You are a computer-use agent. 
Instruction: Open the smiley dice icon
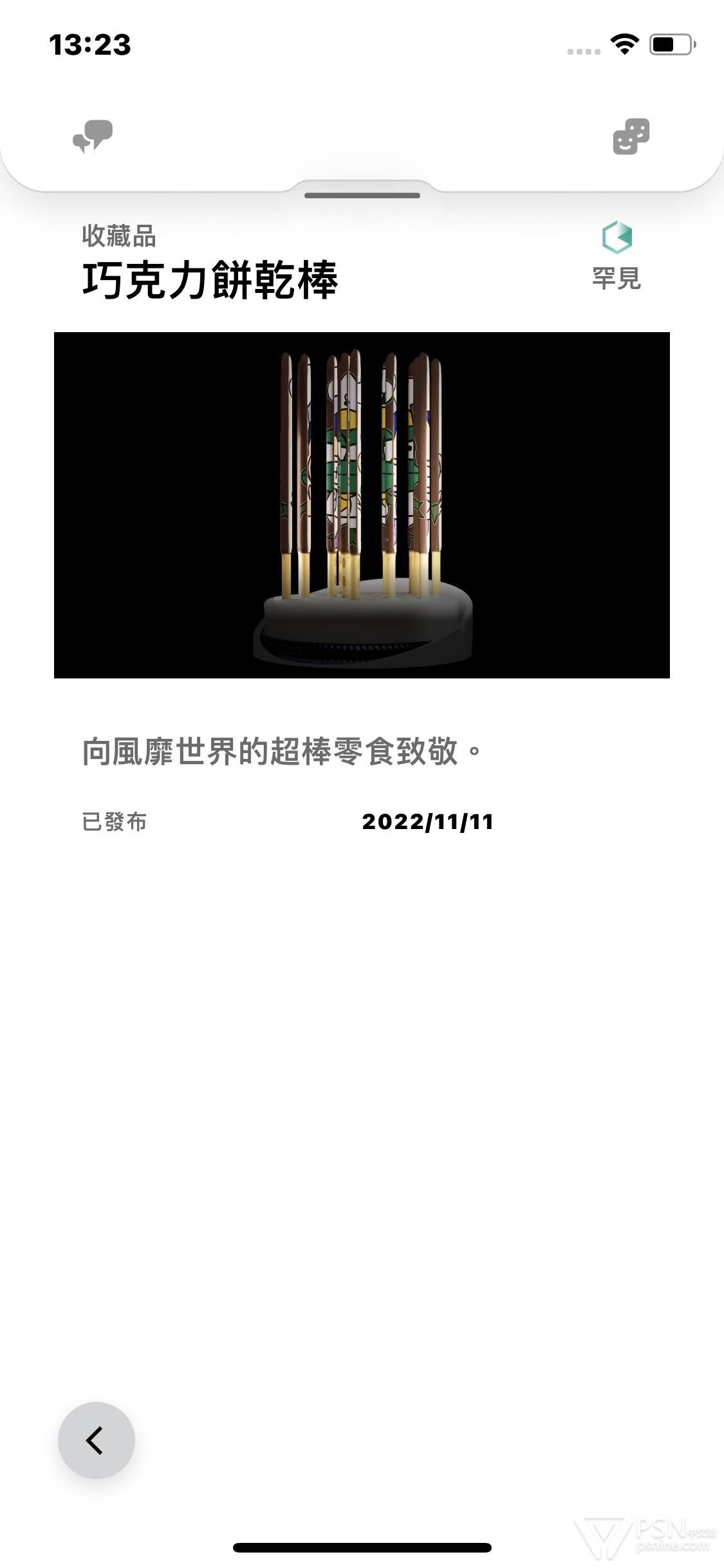click(631, 136)
